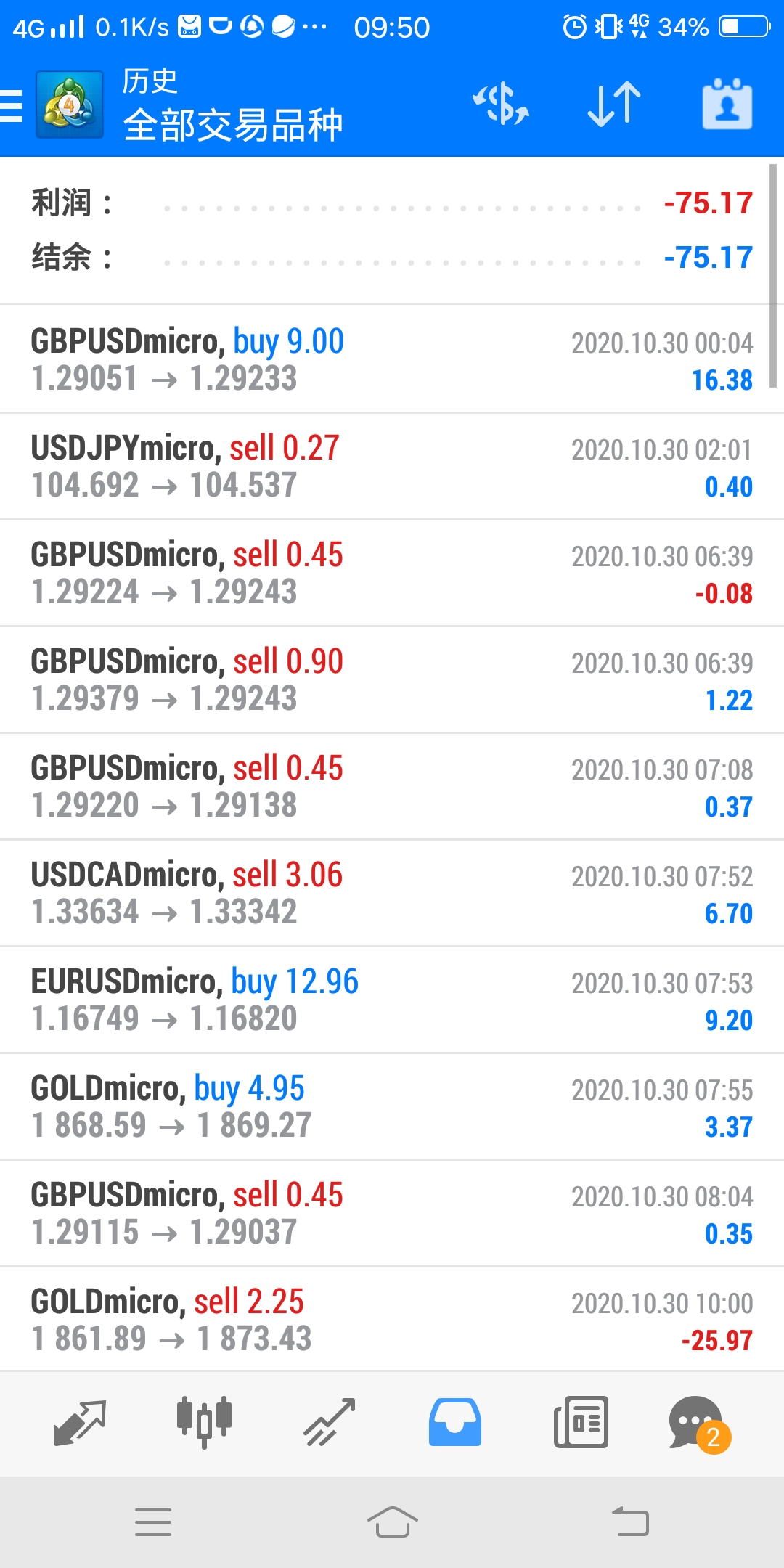
Task: Switch to the Trade tab
Action: [x=330, y=1423]
